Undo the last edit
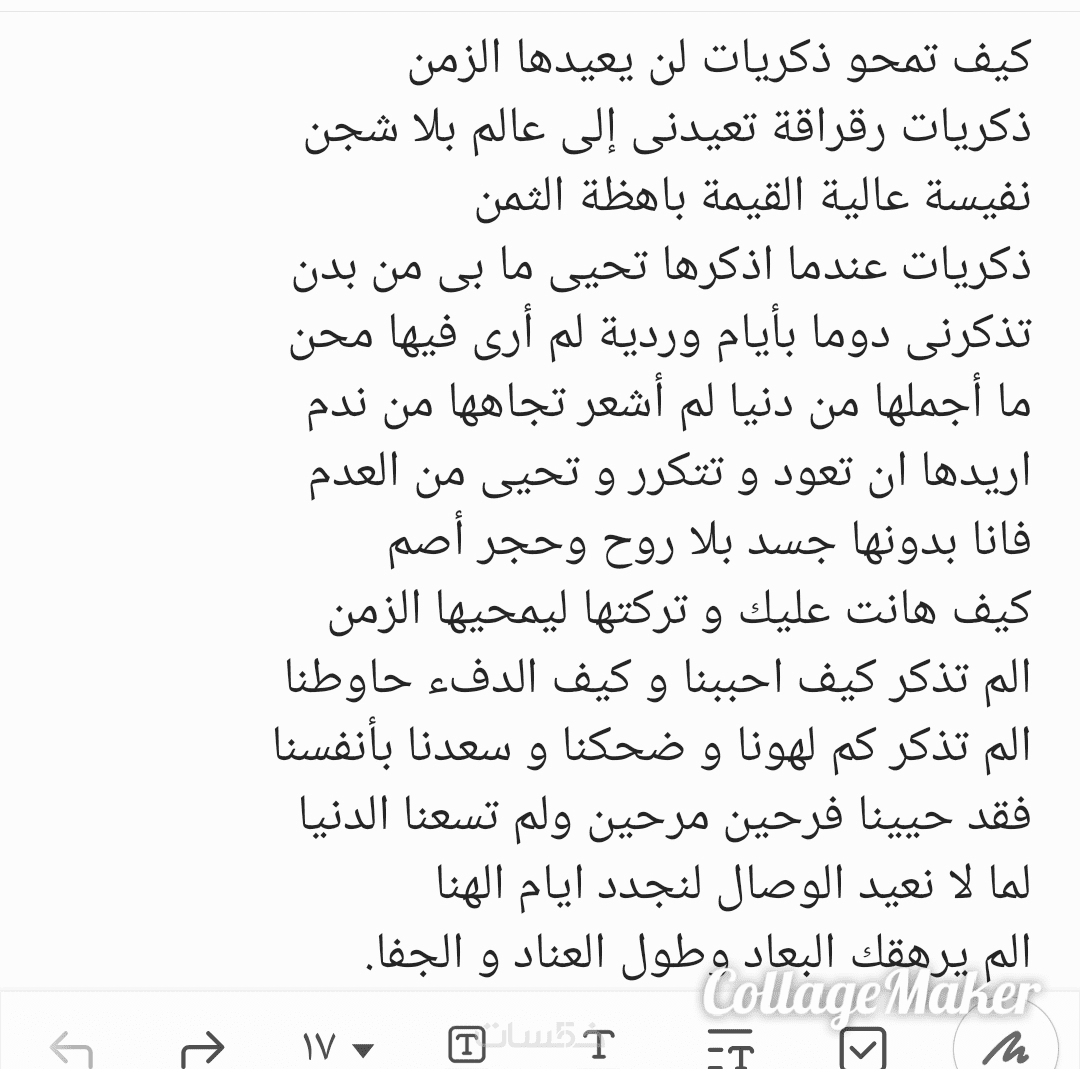 (71, 1048)
